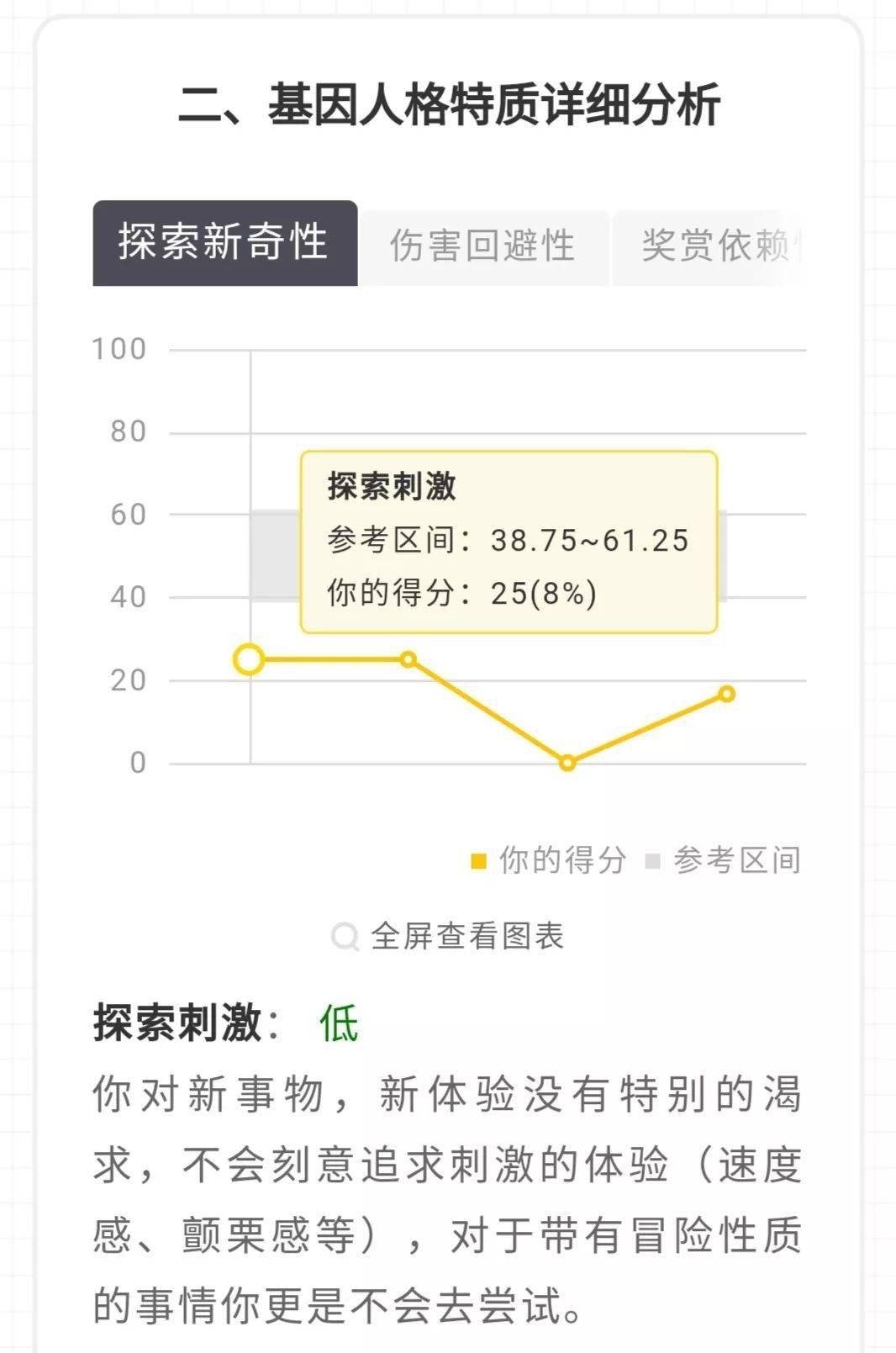Tap the second data point on the chart

[408, 659]
